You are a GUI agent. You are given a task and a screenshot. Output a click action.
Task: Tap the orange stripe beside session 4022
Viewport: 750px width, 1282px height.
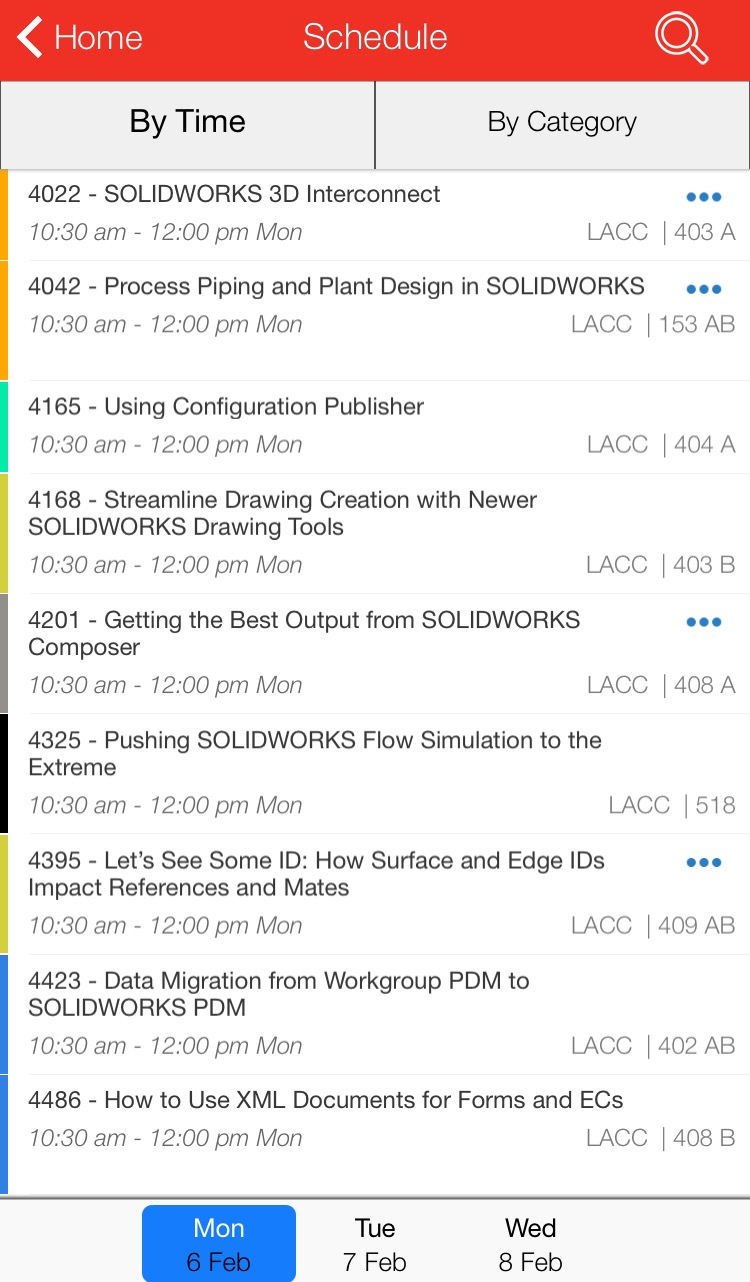tap(4, 213)
